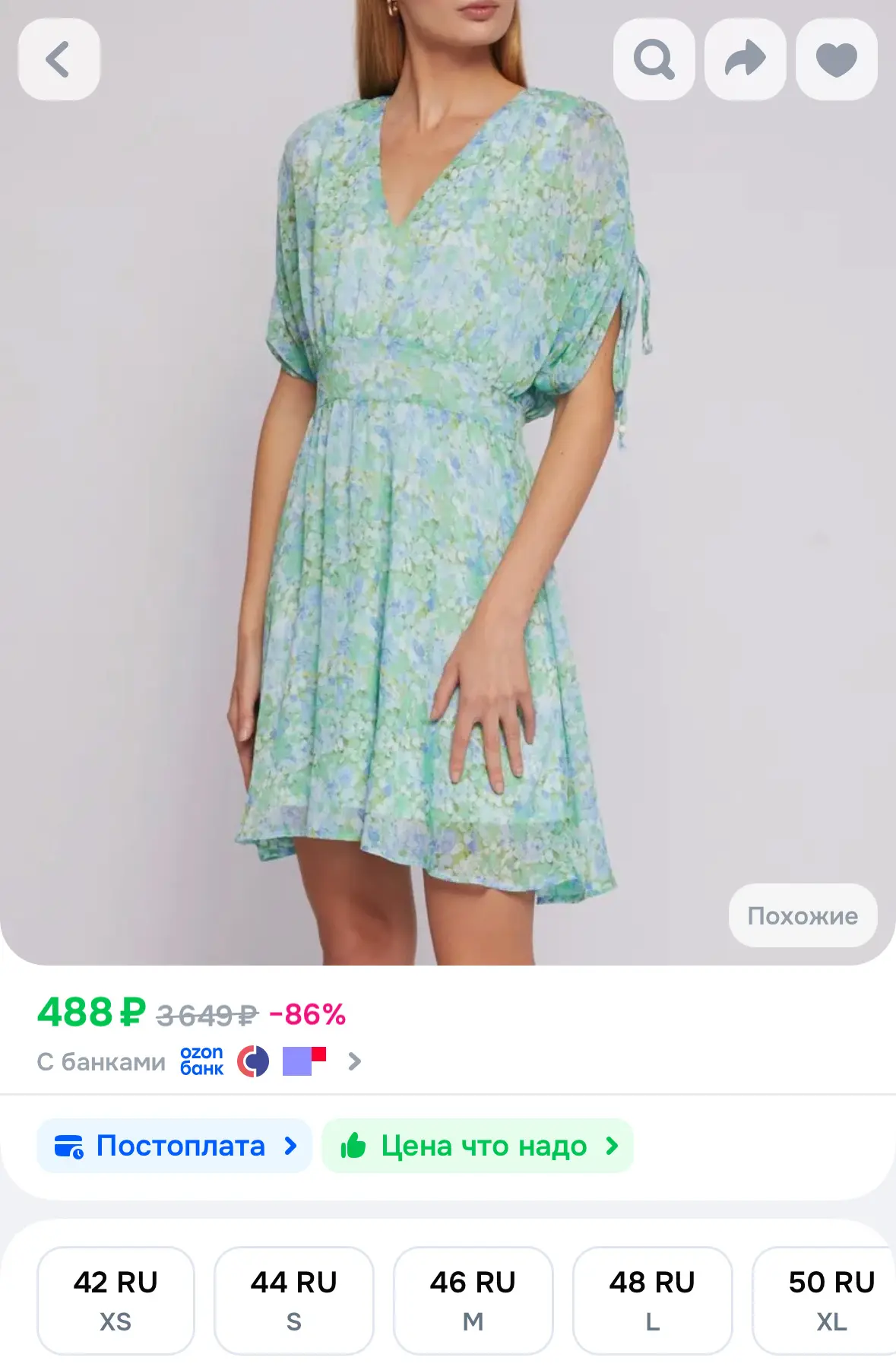Show similar items via Похожие
This screenshot has height=1370, width=896.
click(x=803, y=915)
